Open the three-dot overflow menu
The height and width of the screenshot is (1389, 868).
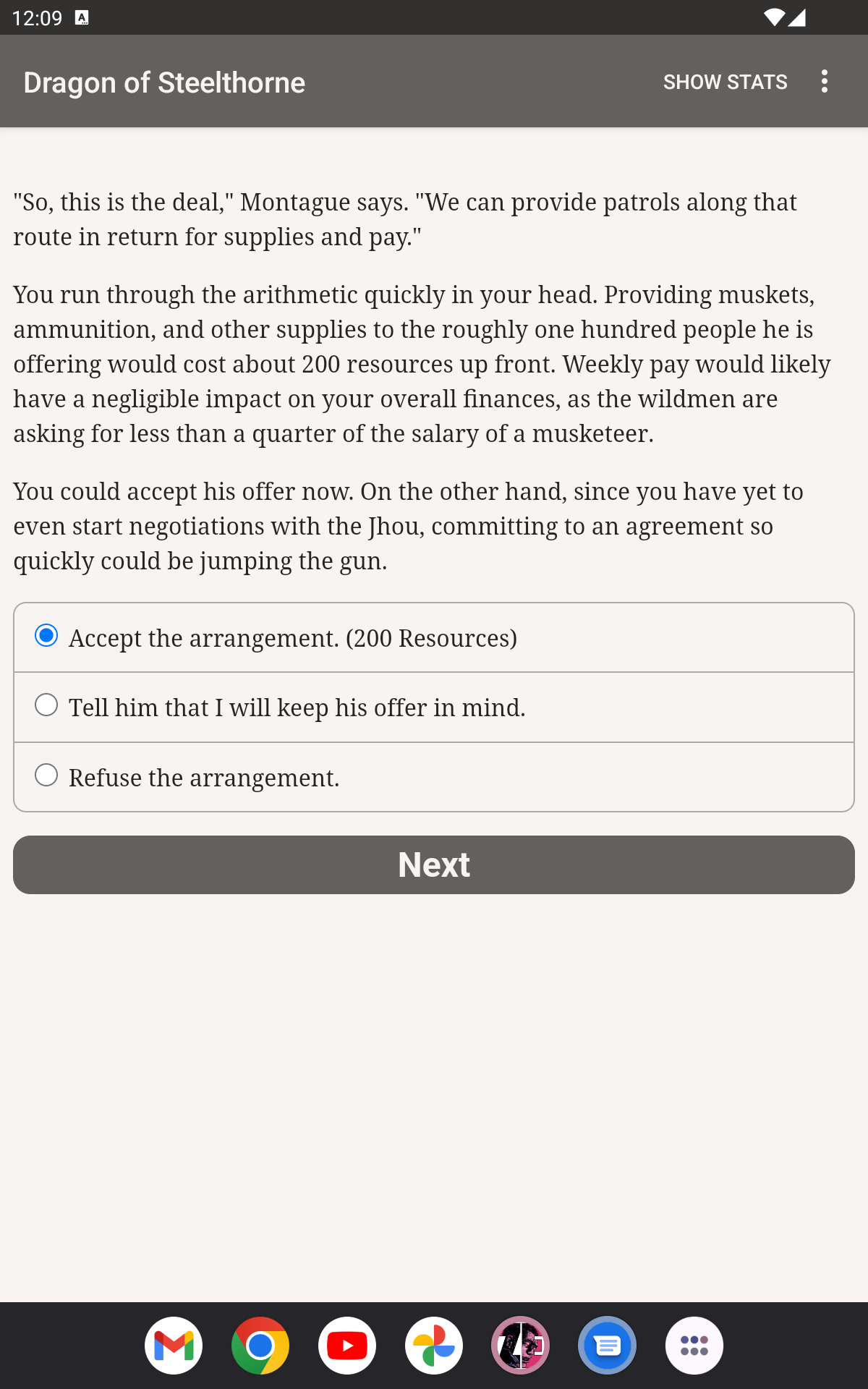[825, 82]
